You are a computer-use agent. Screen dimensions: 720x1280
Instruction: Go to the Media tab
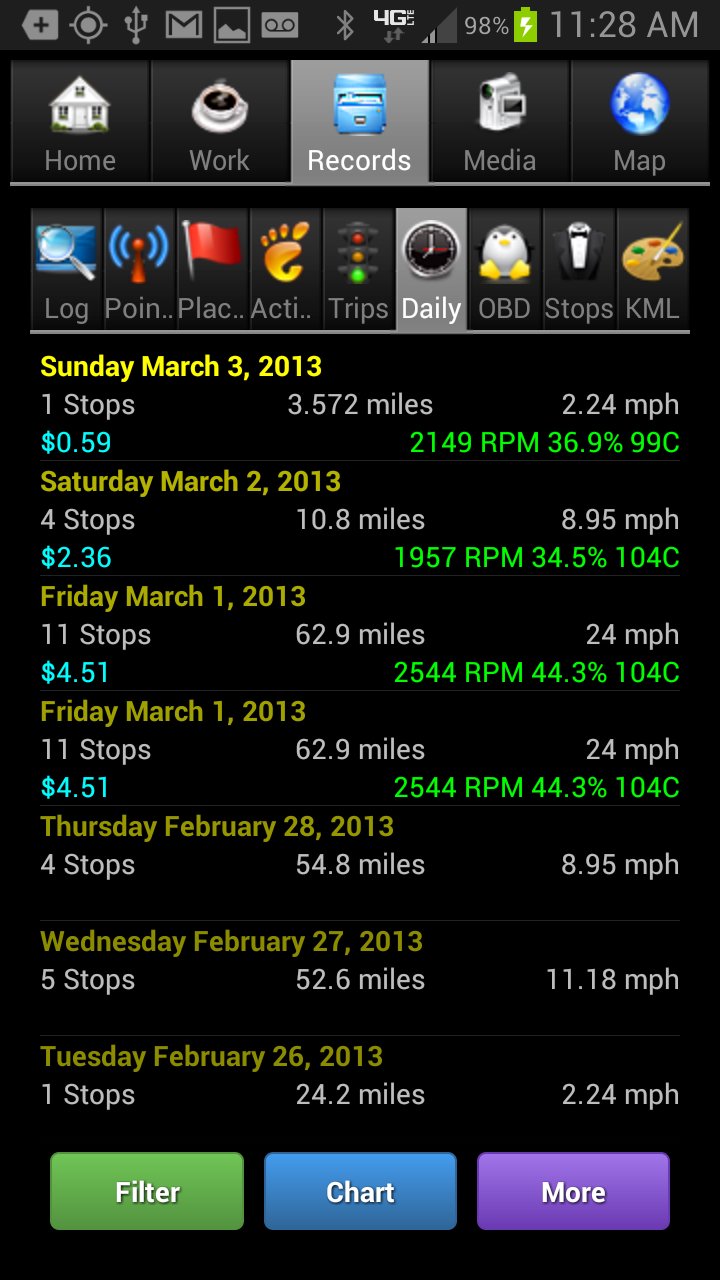tap(499, 122)
